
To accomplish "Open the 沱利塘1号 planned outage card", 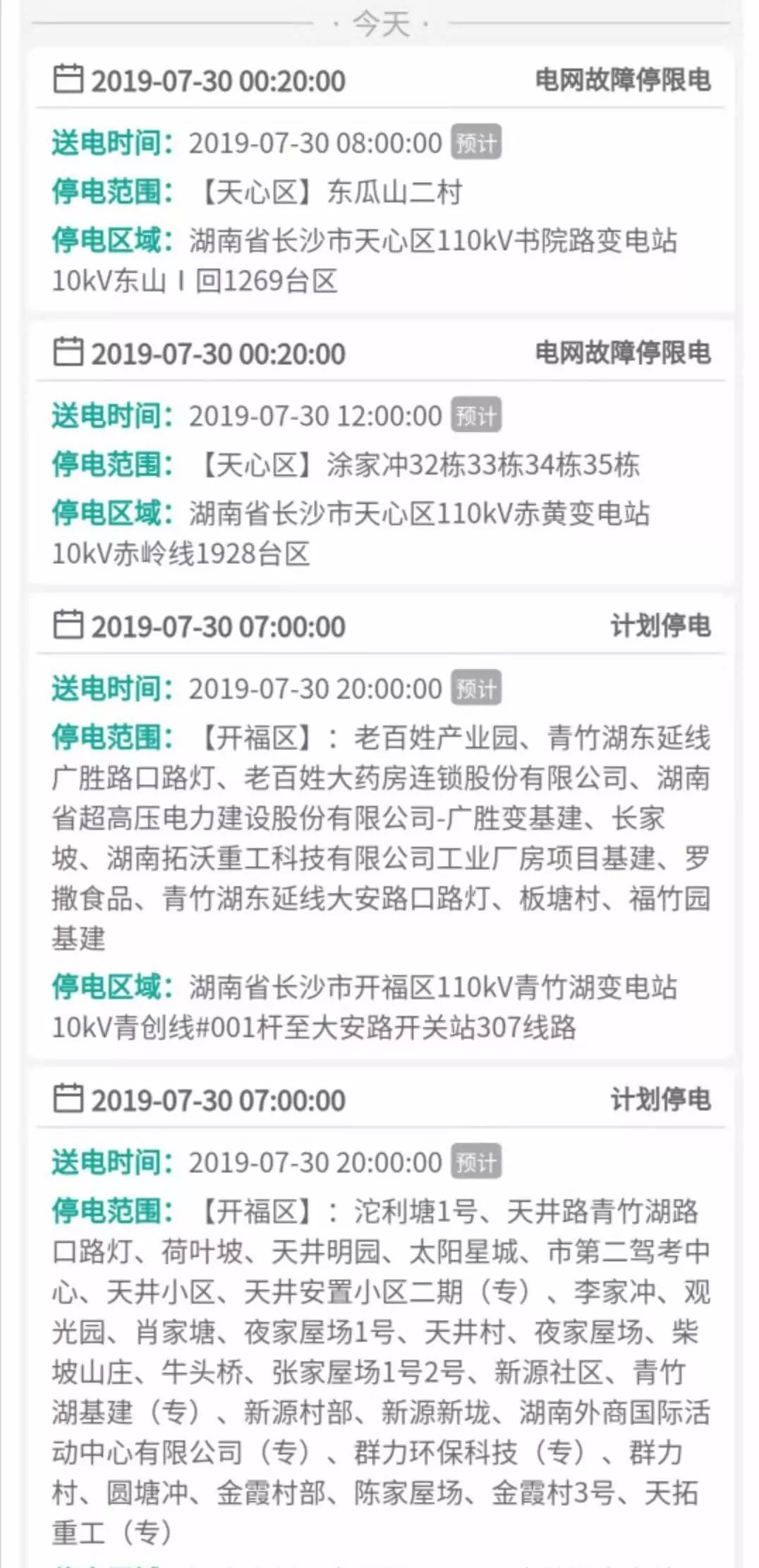I will pos(379,1317).
